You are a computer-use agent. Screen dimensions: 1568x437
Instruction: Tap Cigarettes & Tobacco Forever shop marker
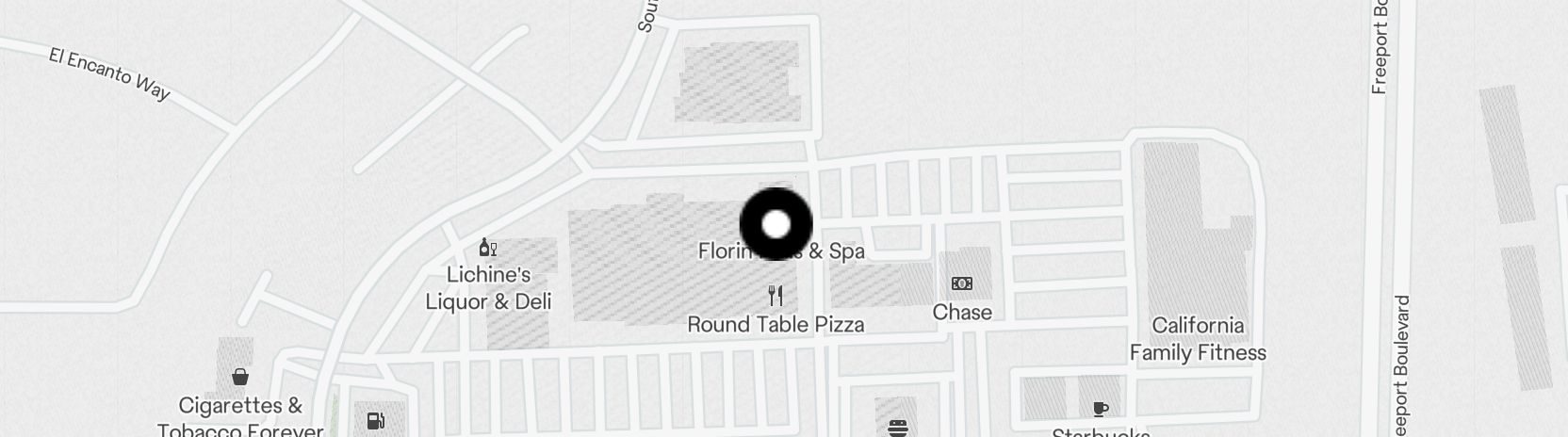(240, 378)
